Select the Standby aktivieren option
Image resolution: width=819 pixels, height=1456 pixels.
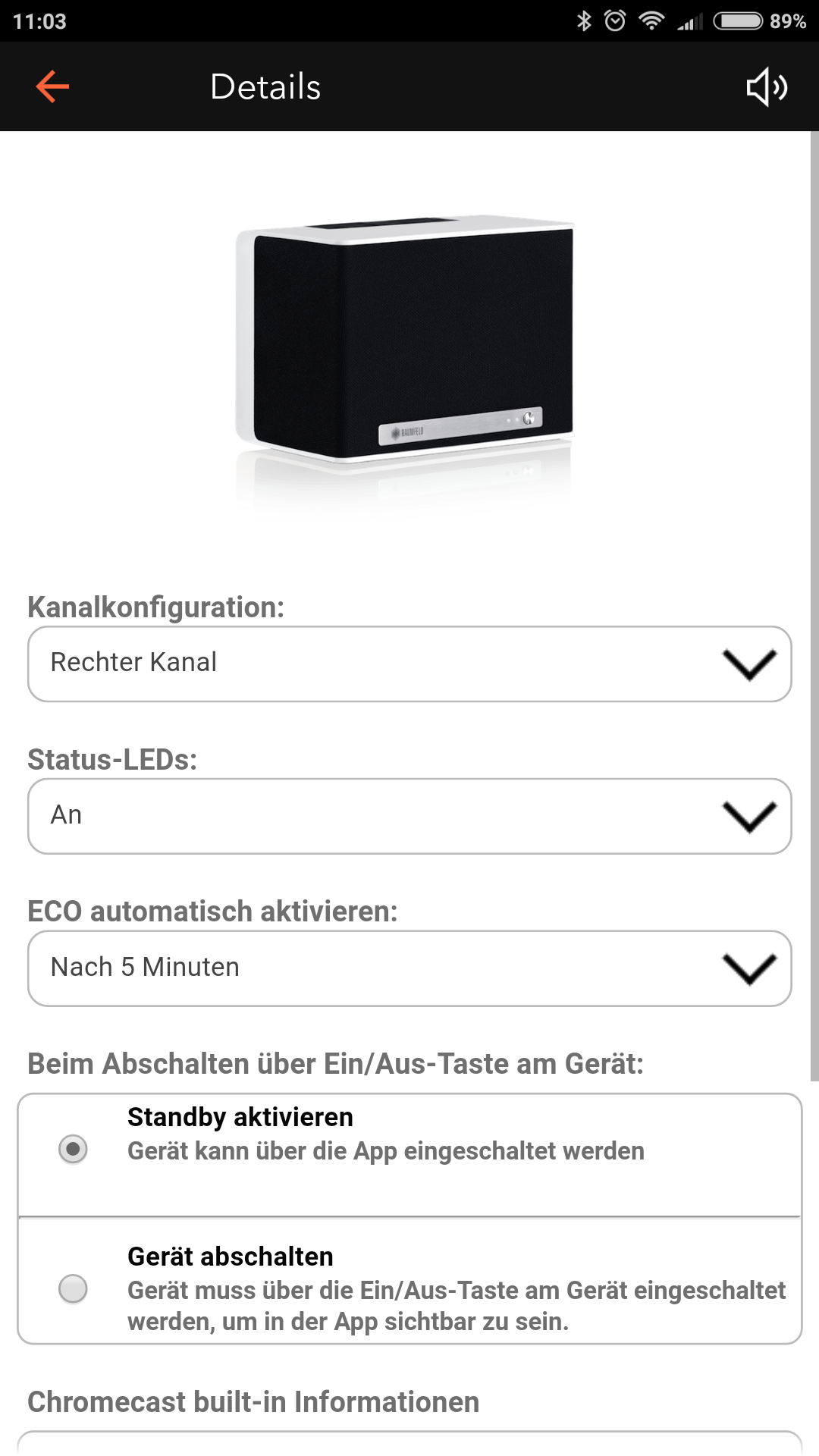(x=73, y=1149)
